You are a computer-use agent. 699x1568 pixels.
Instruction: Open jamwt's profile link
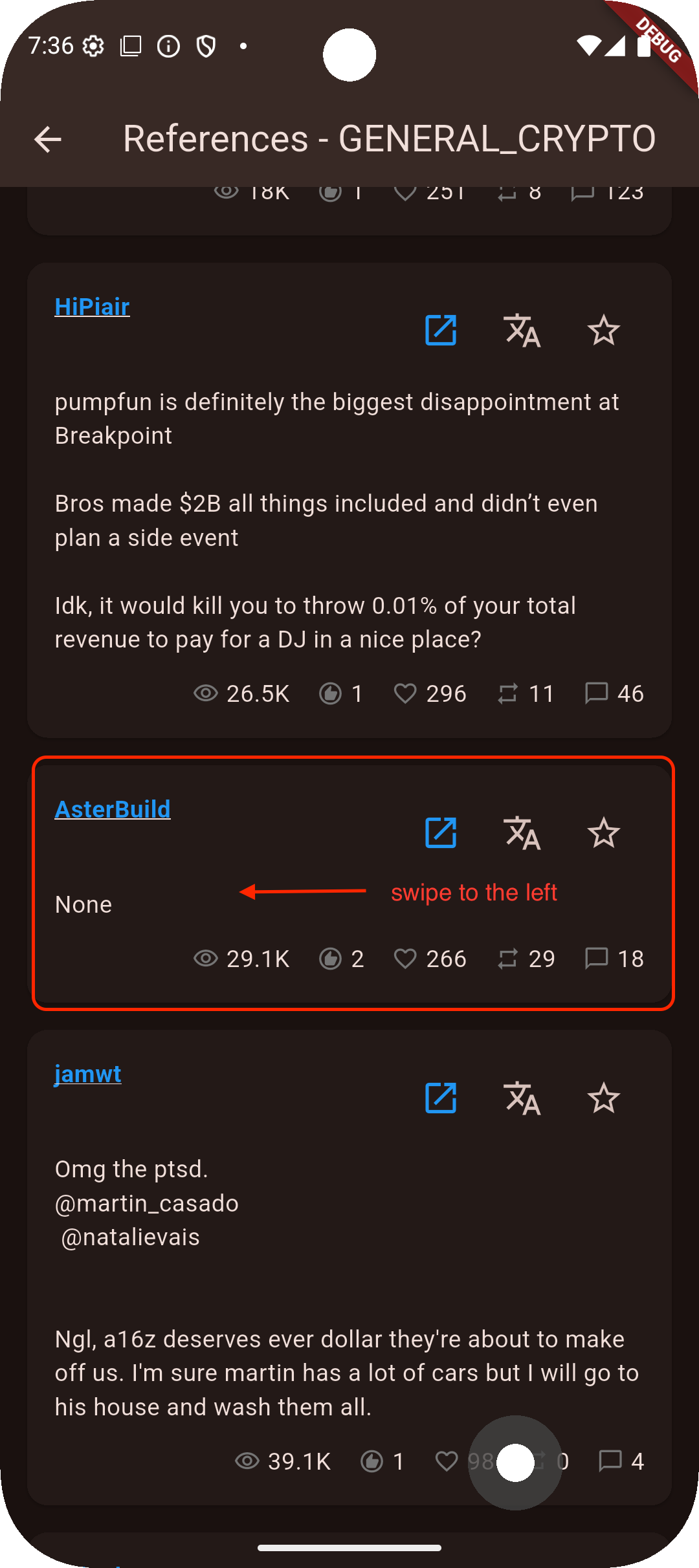click(88, 1074)
